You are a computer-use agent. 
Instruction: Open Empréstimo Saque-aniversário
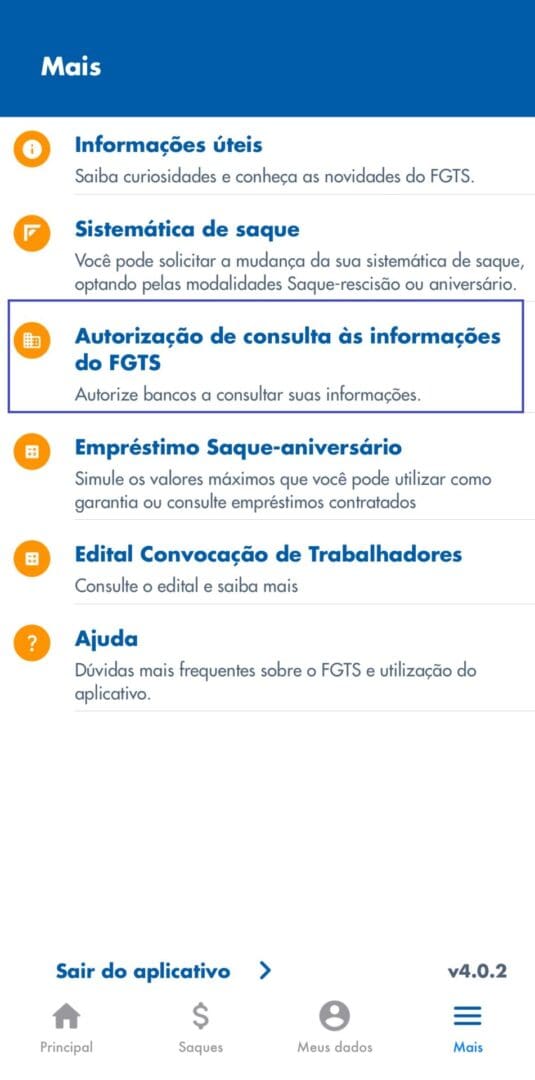(x=267, y=474)
